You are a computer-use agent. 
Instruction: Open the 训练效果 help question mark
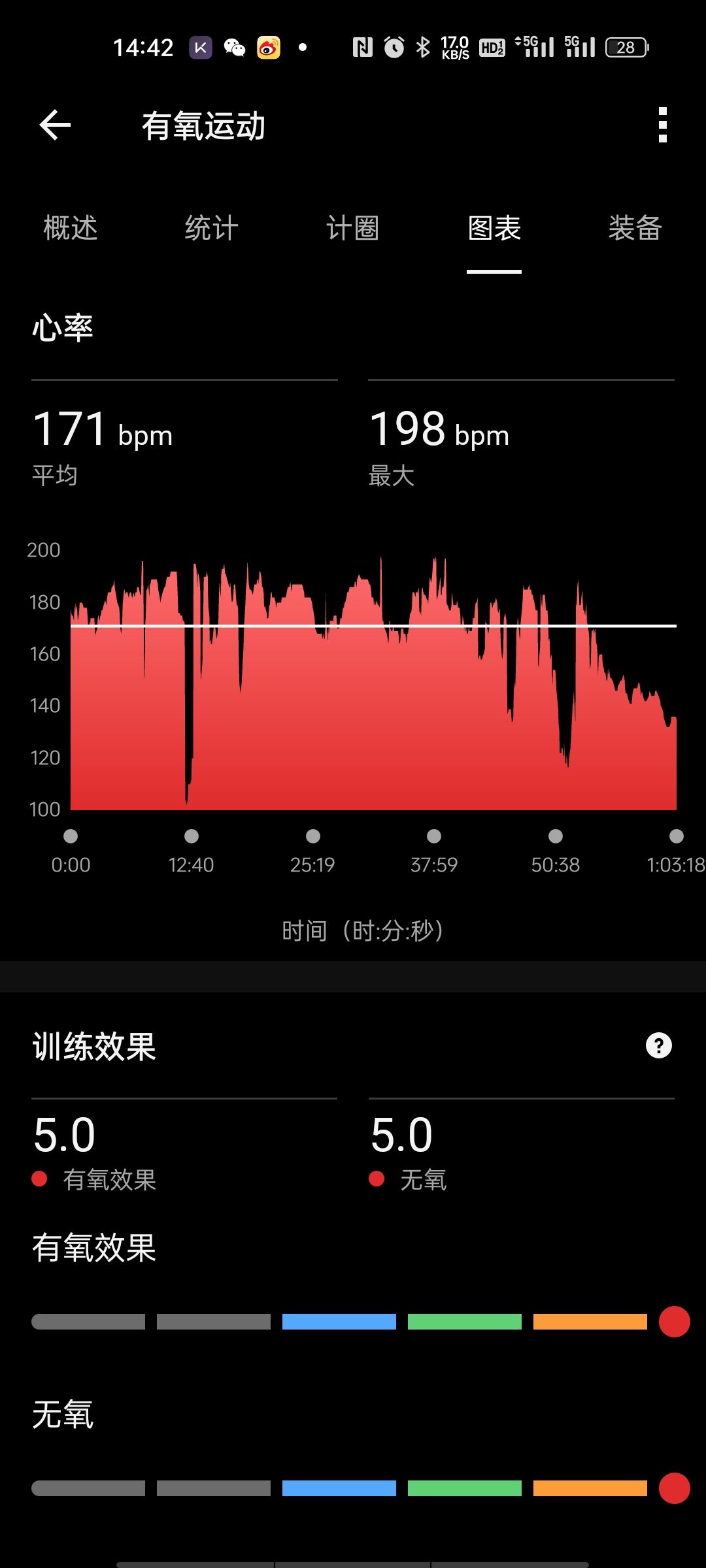point(658,1045)
